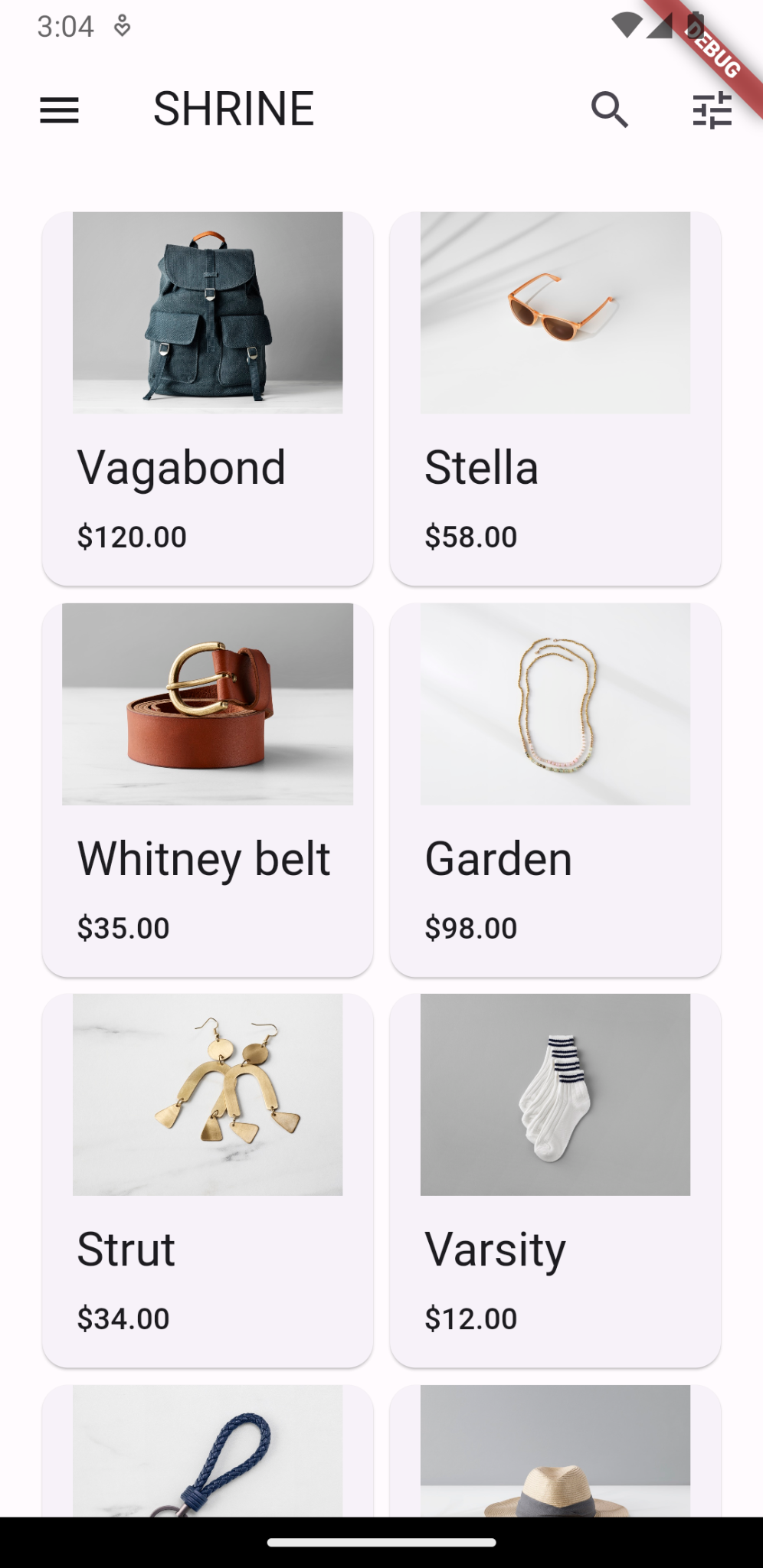Viewport: 763px width, 1568px height.
Task: View the Strut earrings product
Action: 208,1180
